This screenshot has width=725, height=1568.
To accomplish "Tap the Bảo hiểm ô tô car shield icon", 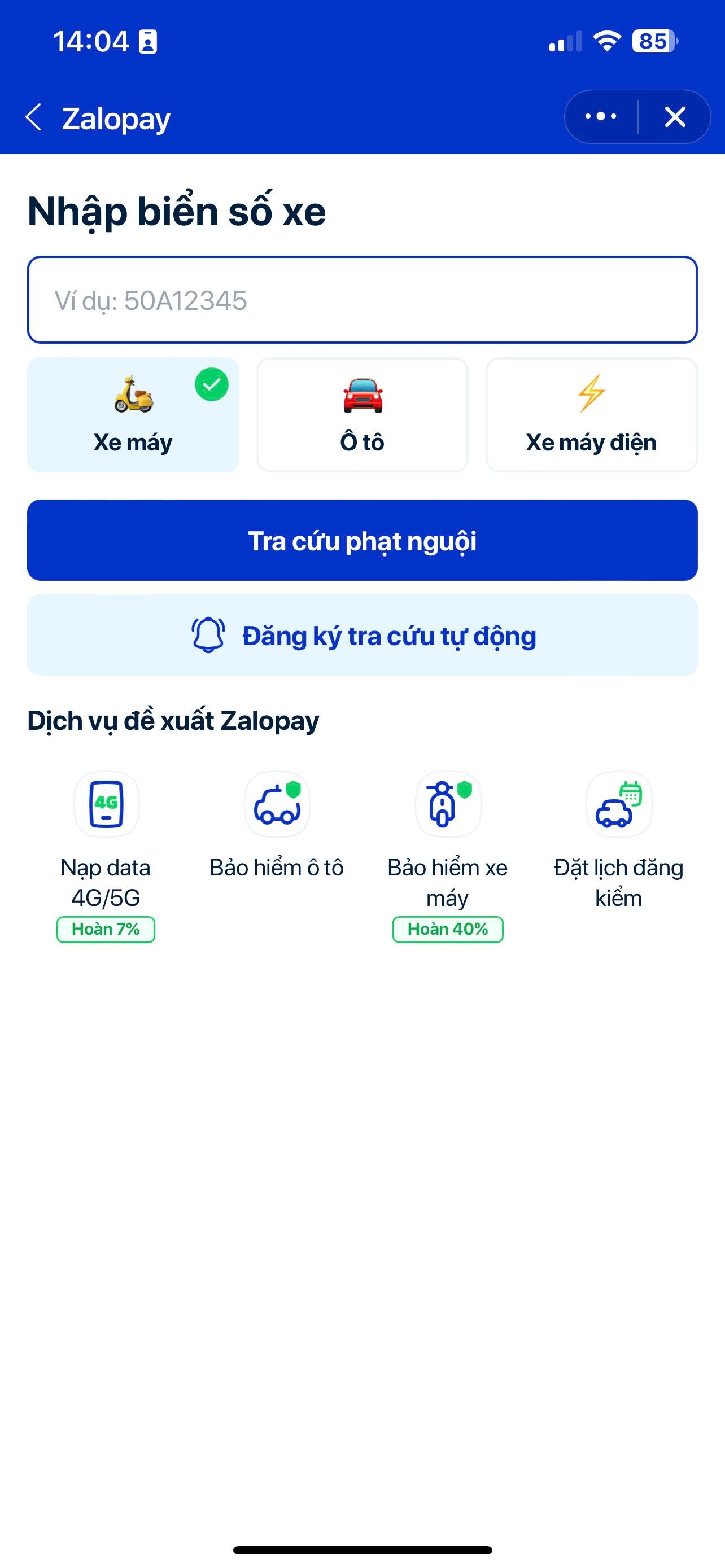I will pyautogui.click(x=276, y=805).
